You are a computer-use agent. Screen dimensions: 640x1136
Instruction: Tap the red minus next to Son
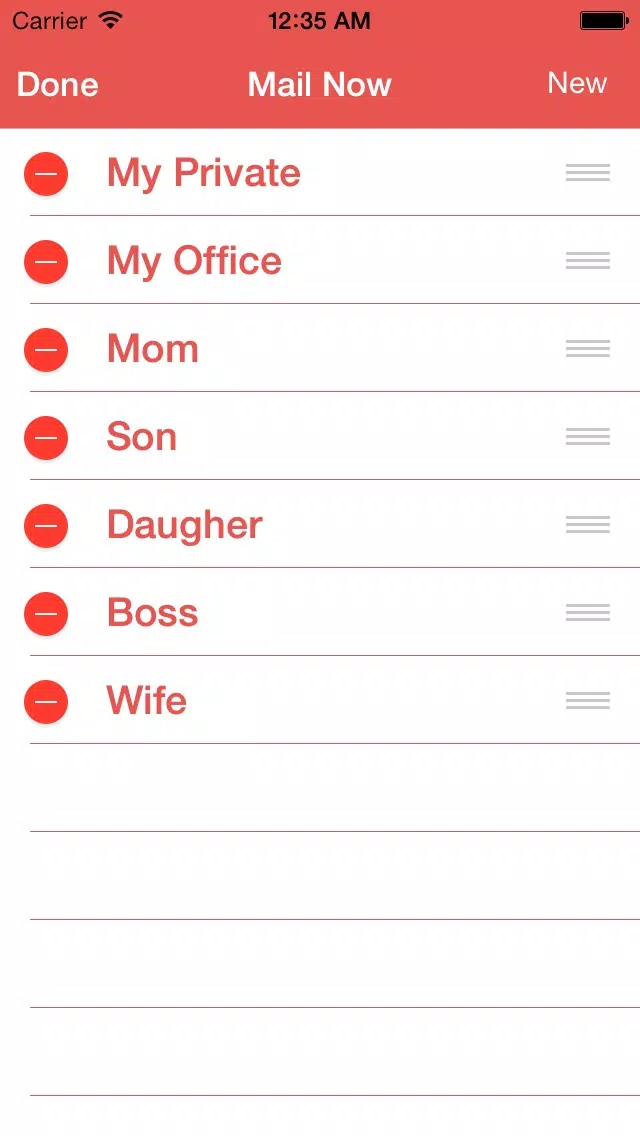click(x=46, y=438)
